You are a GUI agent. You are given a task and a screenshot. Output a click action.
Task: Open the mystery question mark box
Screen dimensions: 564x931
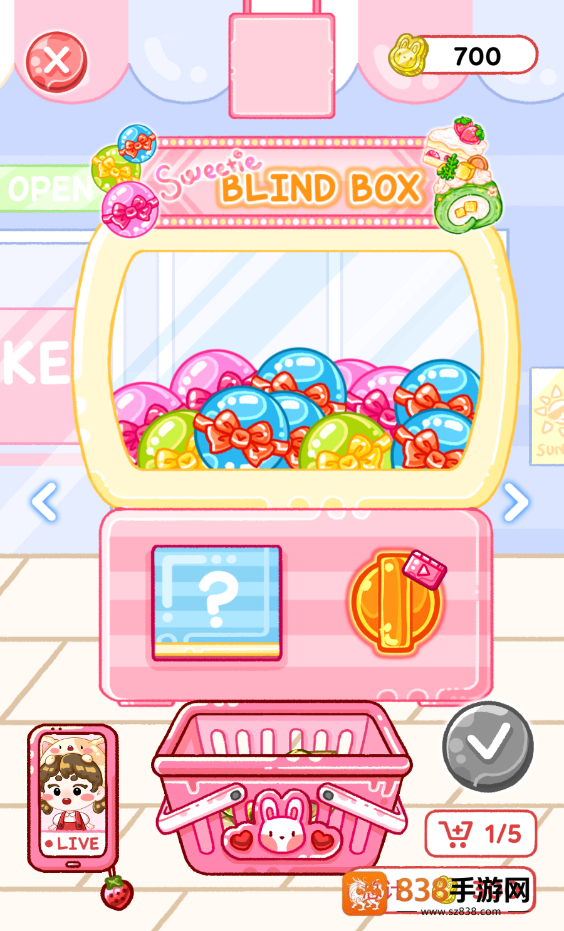(216, 603)
